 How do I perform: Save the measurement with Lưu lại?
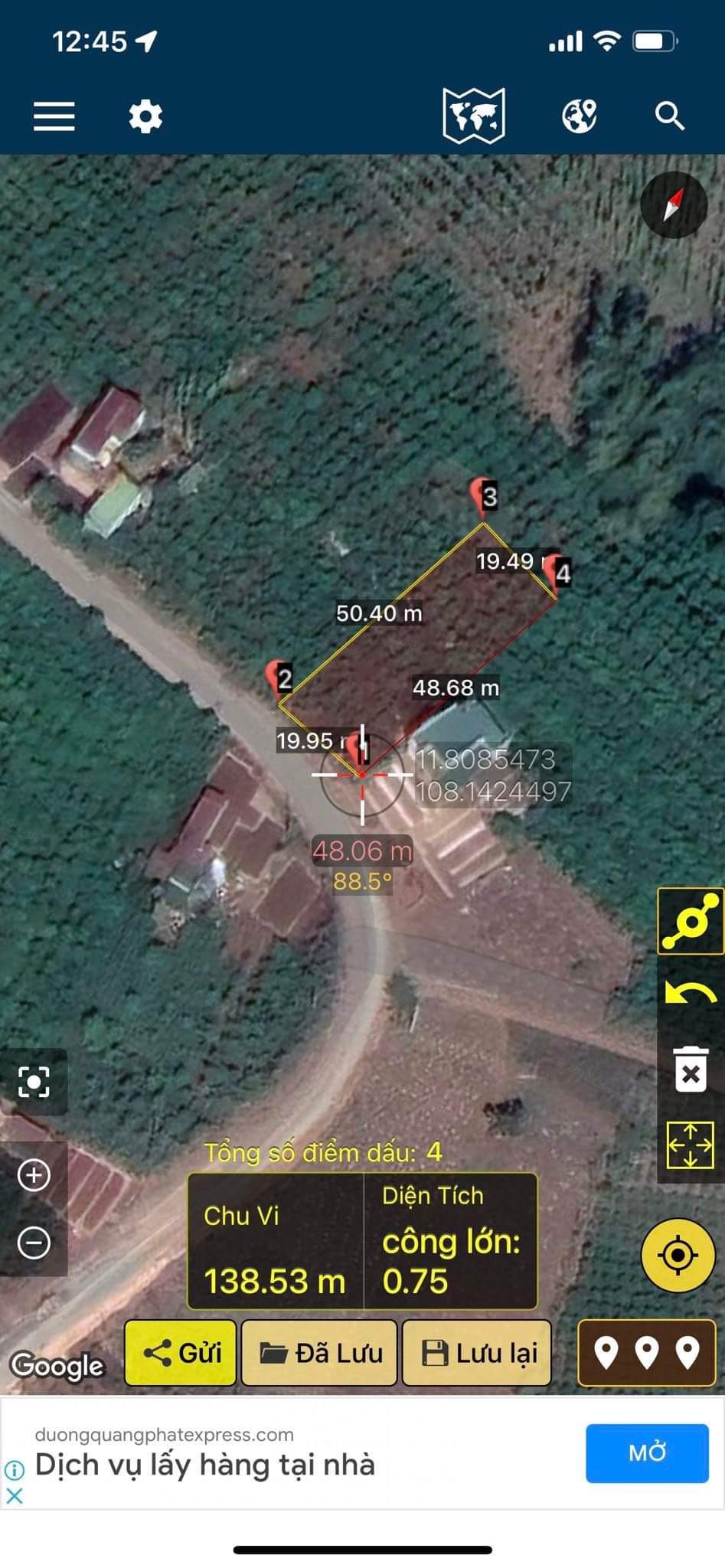477,1353
